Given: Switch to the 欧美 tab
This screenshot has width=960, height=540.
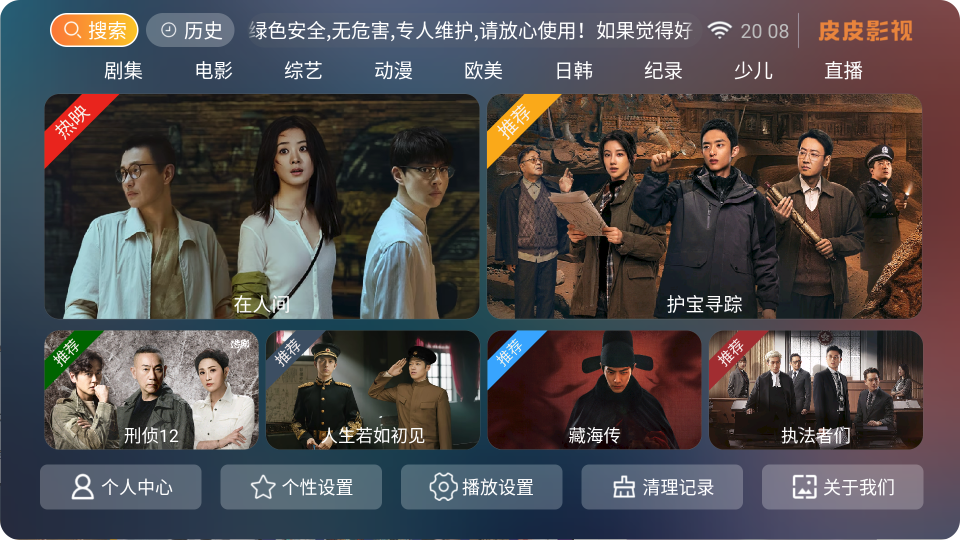Looking at the screenshot, I should click(483, 71).
